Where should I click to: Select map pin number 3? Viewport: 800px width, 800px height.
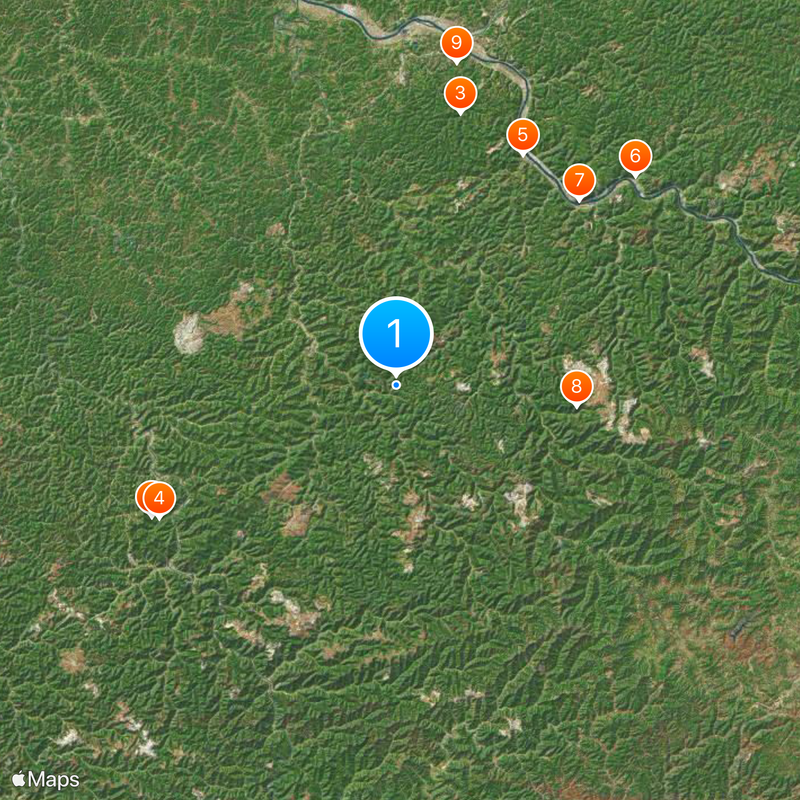point(460,94)
